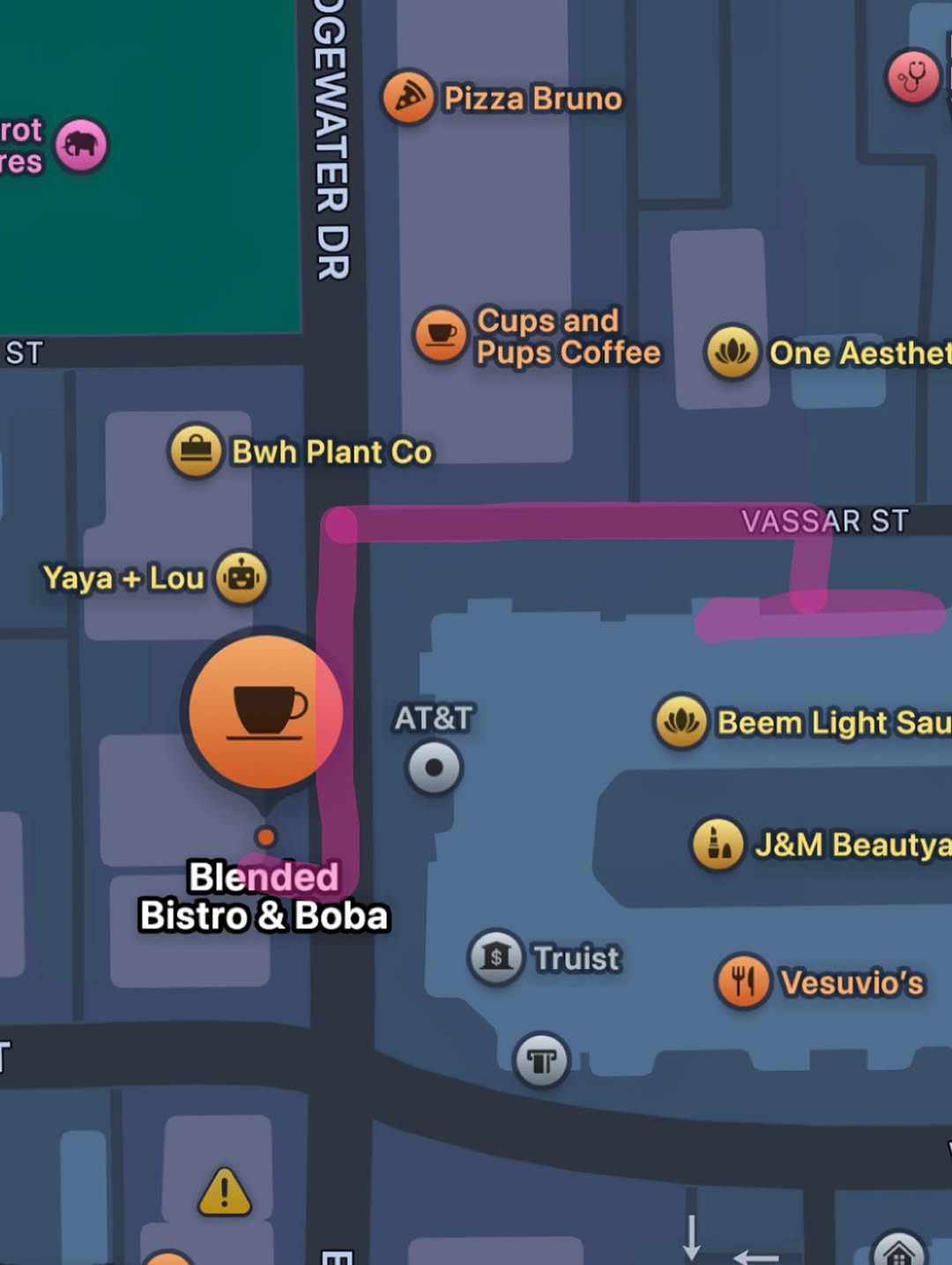Select Cups and Pups Coffee marker
The height and width of the screenshot is (1265, 952).
(x=440, y=334)
